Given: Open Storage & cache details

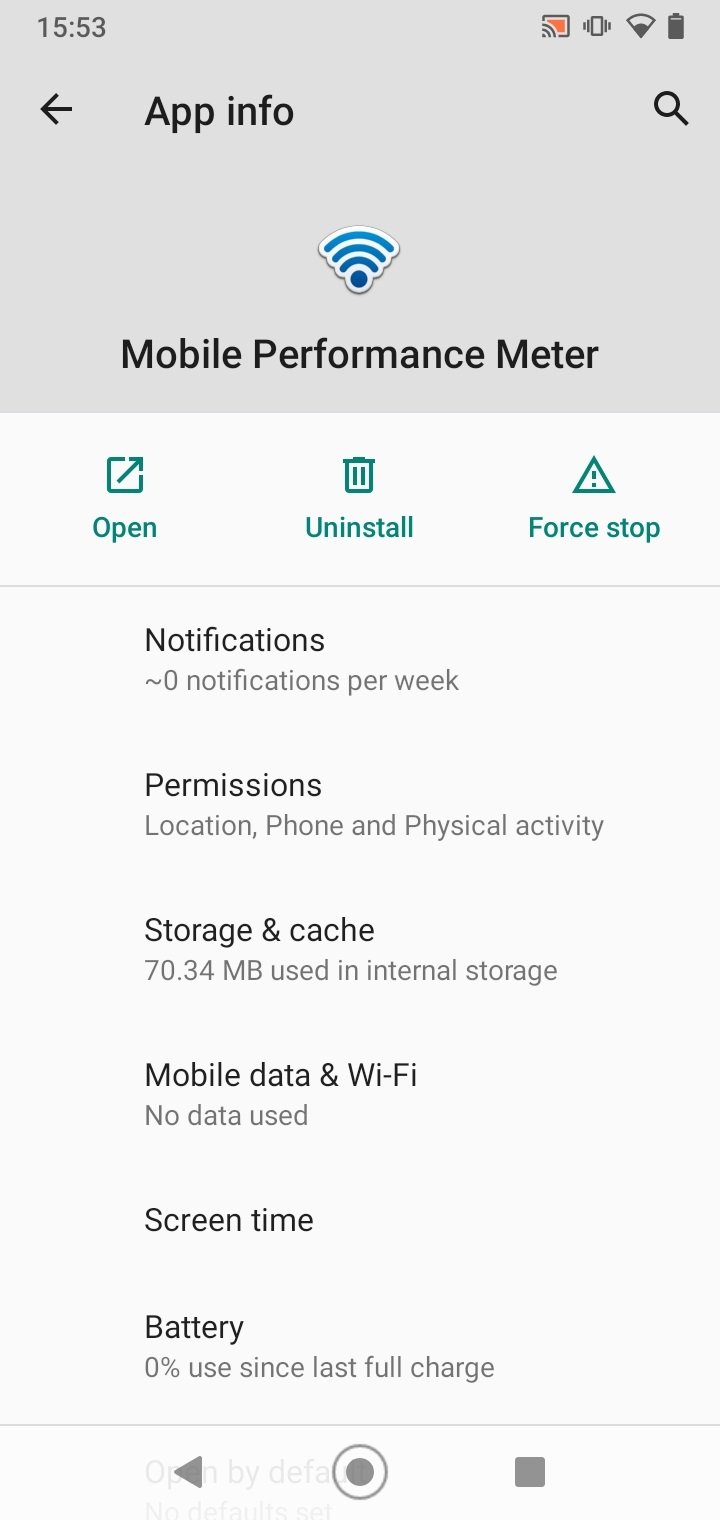Looking at the screenshot, I should tap(360, 950).
